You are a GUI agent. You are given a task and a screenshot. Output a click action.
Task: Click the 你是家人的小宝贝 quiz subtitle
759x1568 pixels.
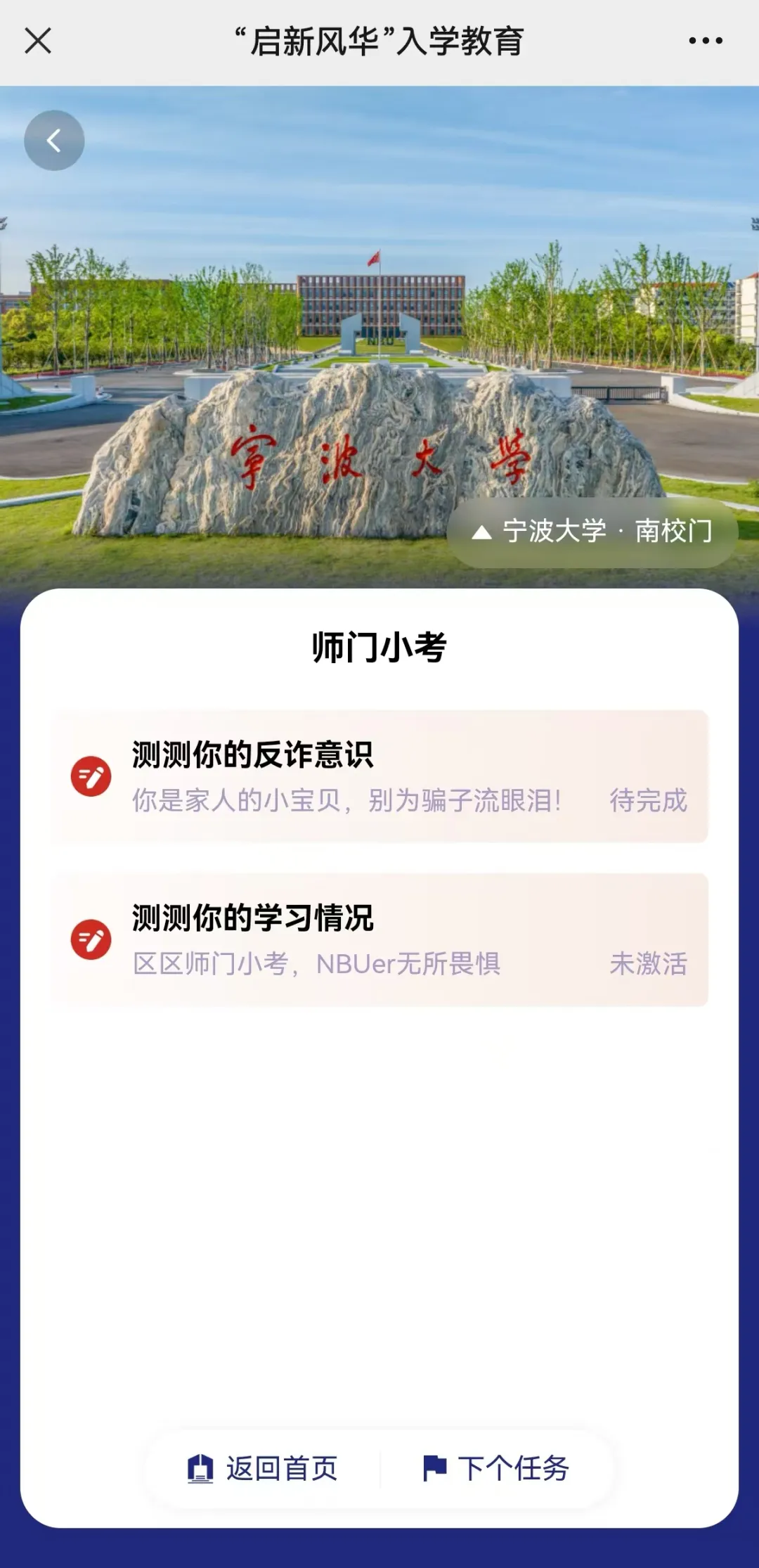coord(348,802)
